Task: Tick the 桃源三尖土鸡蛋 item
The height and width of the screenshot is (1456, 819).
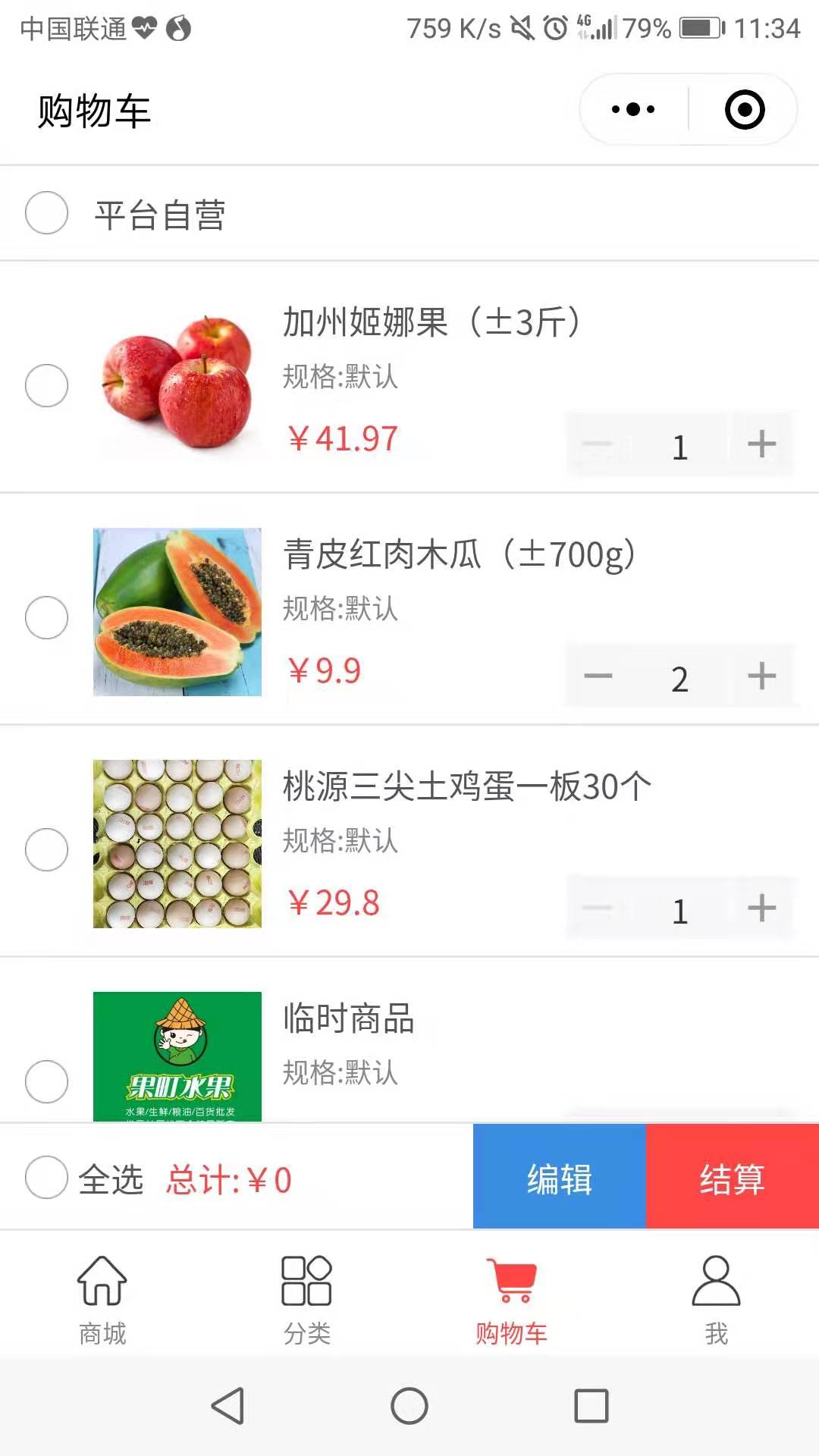Action: pyautogui.click(x=46, y=849)
